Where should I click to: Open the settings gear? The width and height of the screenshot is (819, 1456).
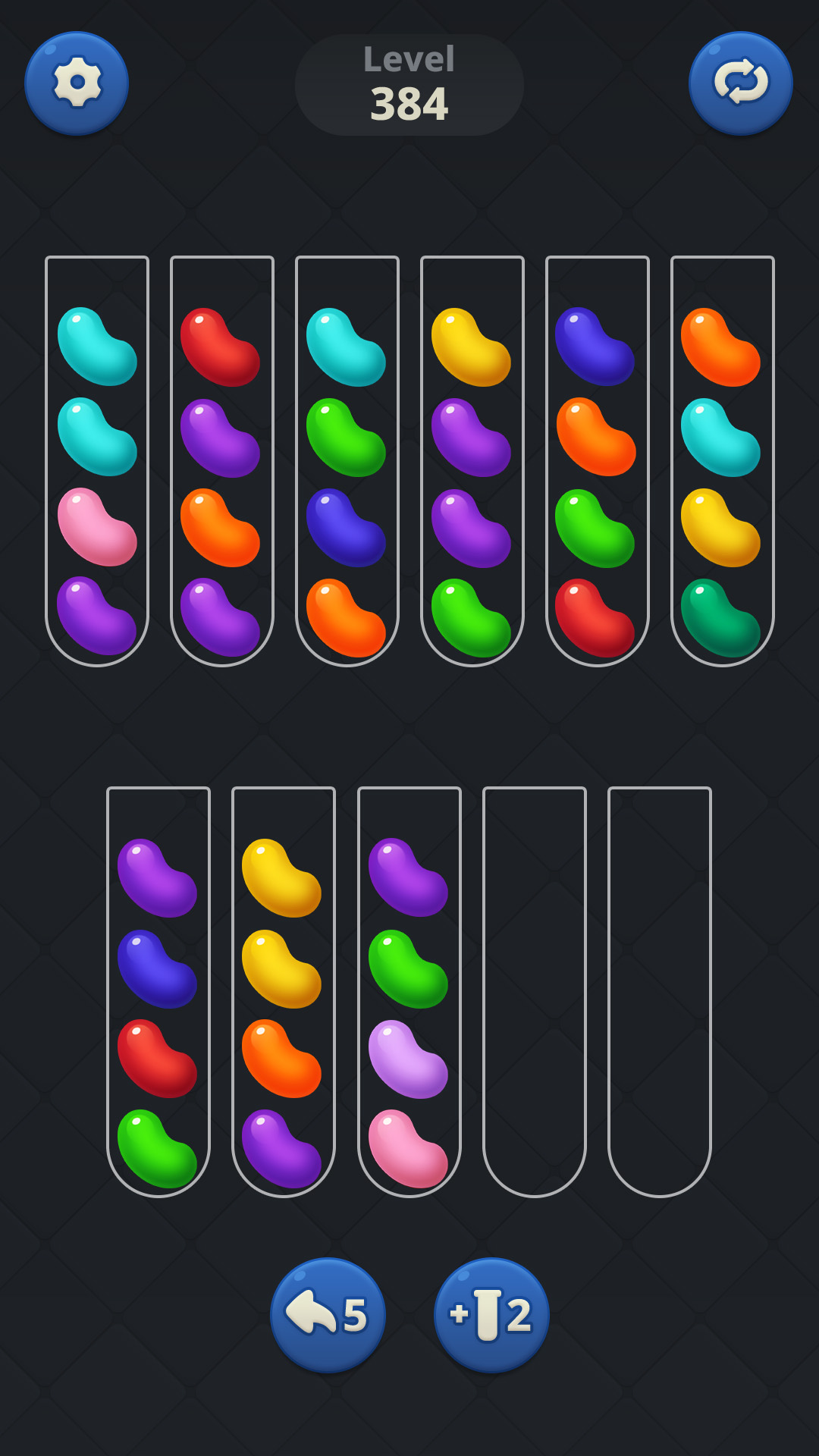tap(77, 83)
